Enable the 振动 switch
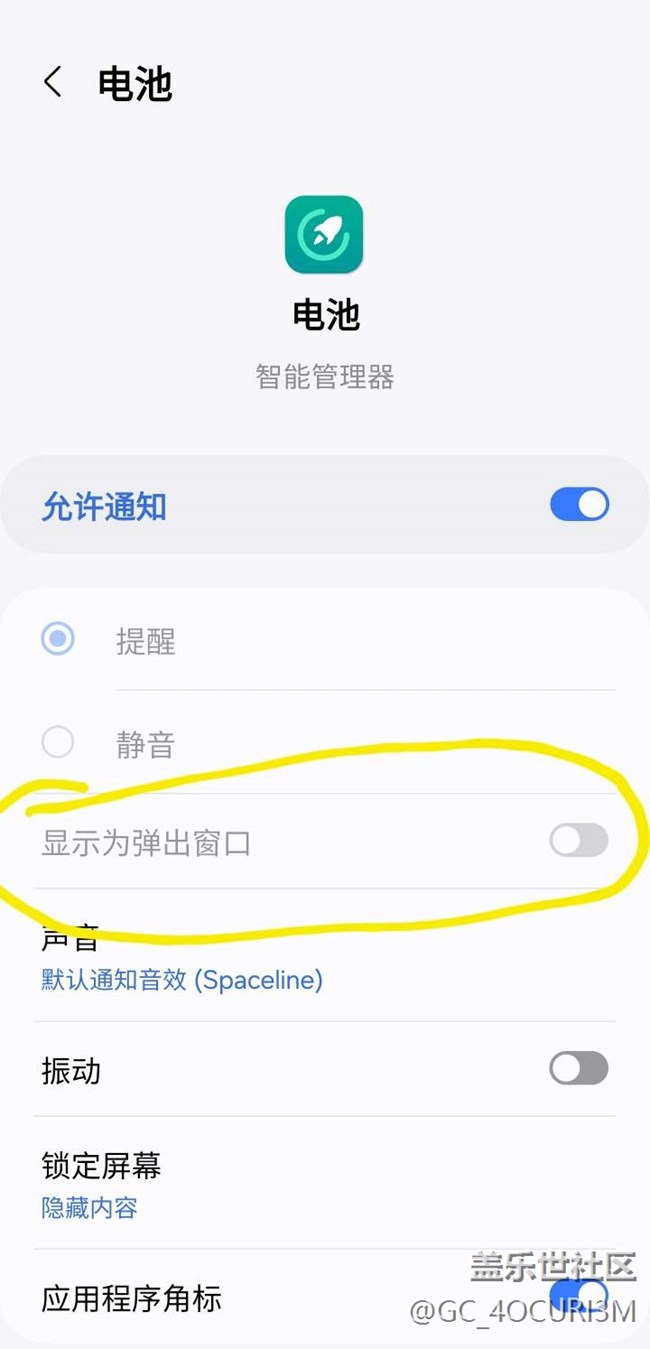The width and height of the screenshot is (650, 1349). pos(579,1069)
